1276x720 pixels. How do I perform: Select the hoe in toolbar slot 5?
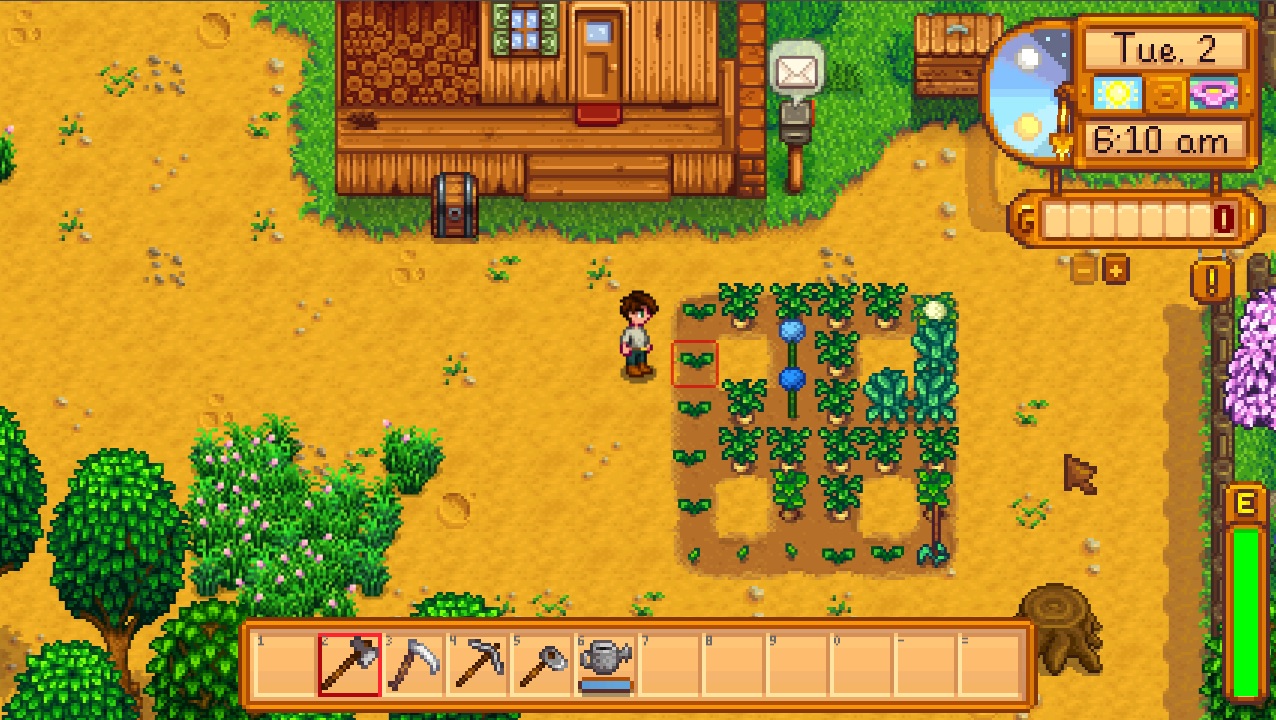[541, 664]
